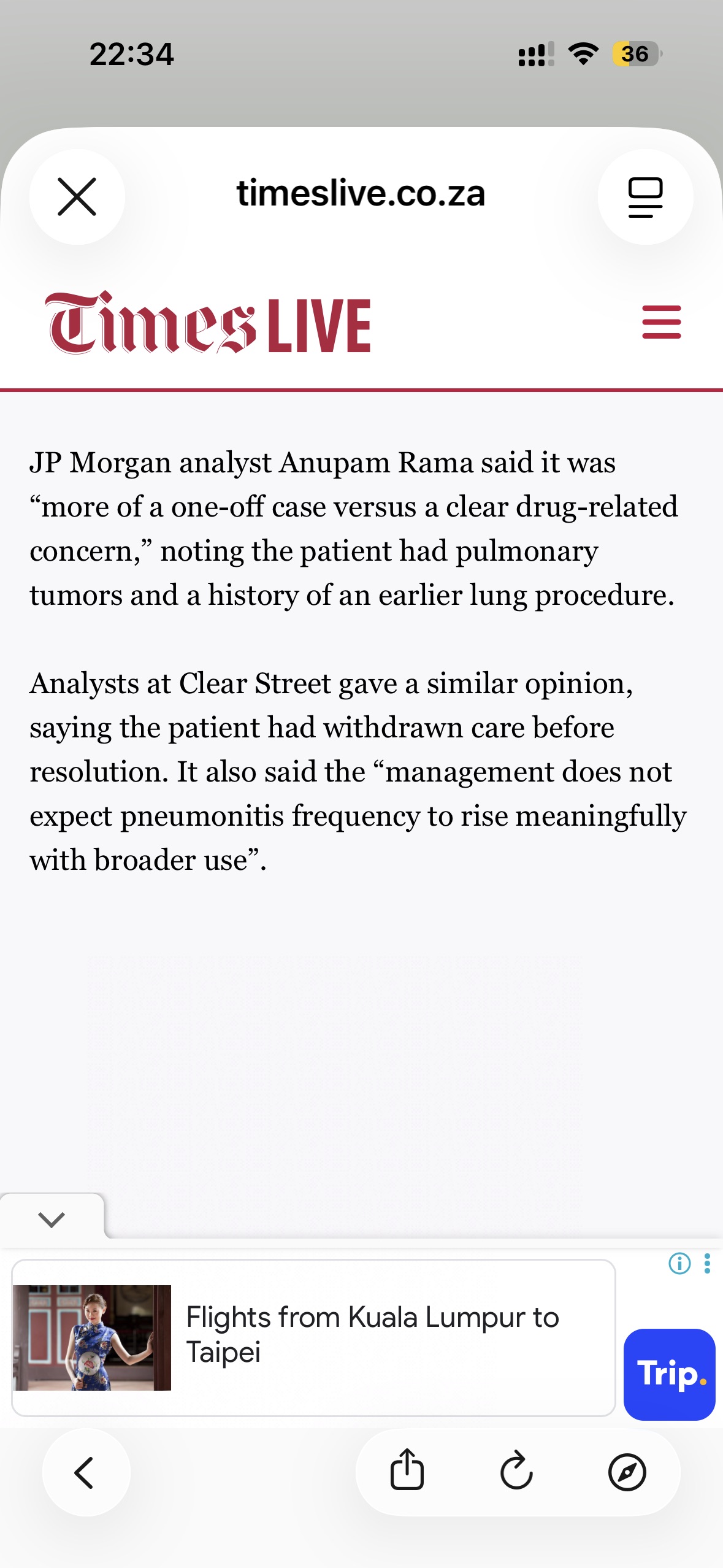Go back to the previous page
The image size is (723, 1568).
point(85,1472)
